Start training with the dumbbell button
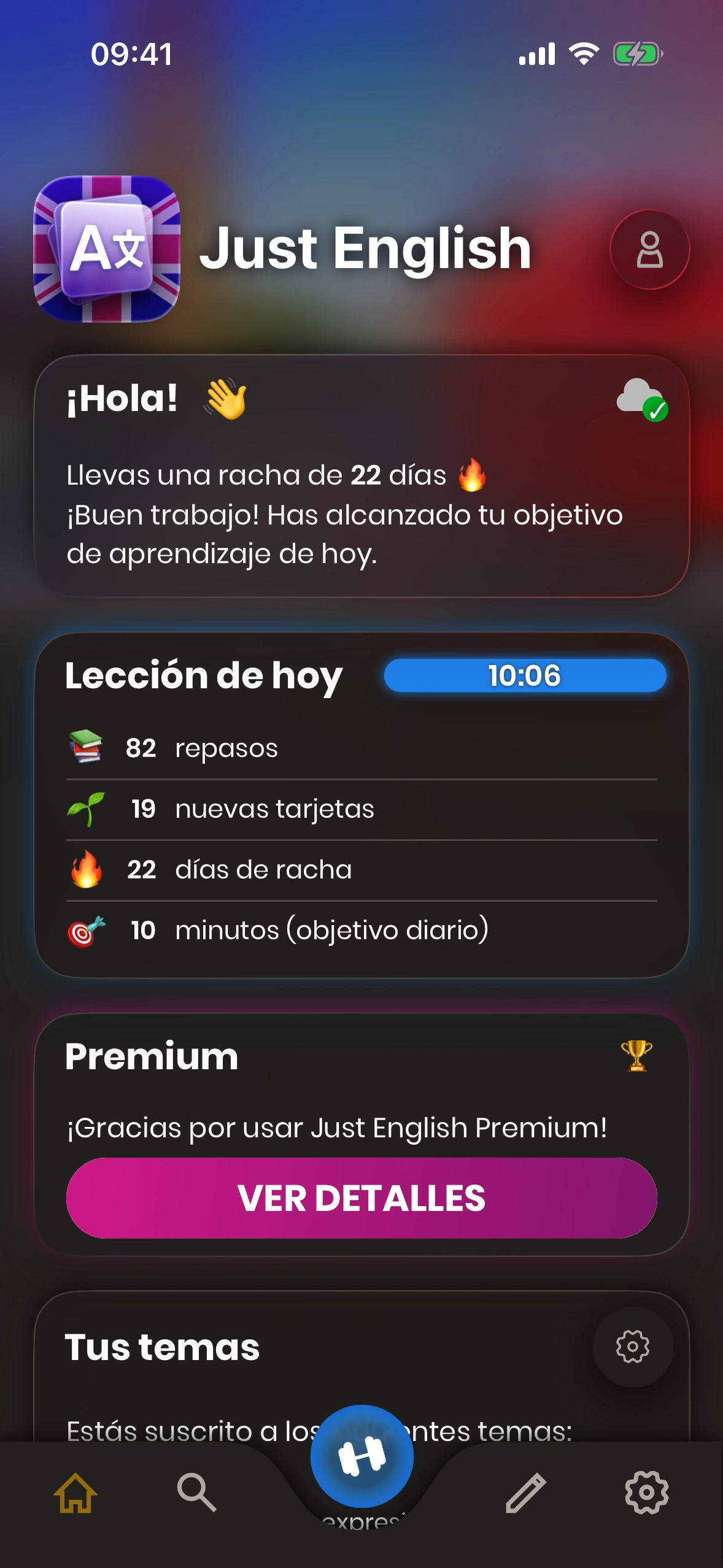Image resolution: width=723 pixels, height=1568 pixels. (361, 1456)
